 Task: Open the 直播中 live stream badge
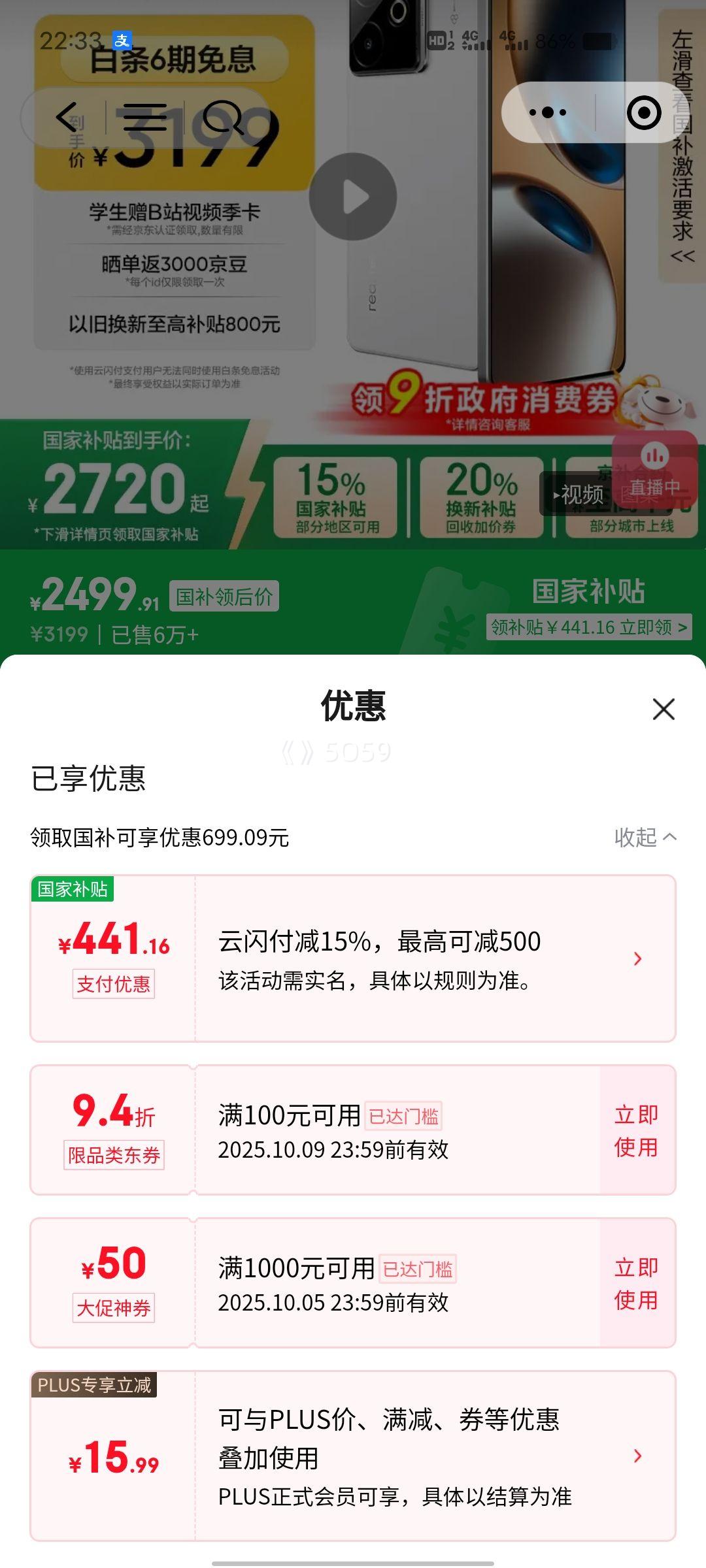pos(654,469)
